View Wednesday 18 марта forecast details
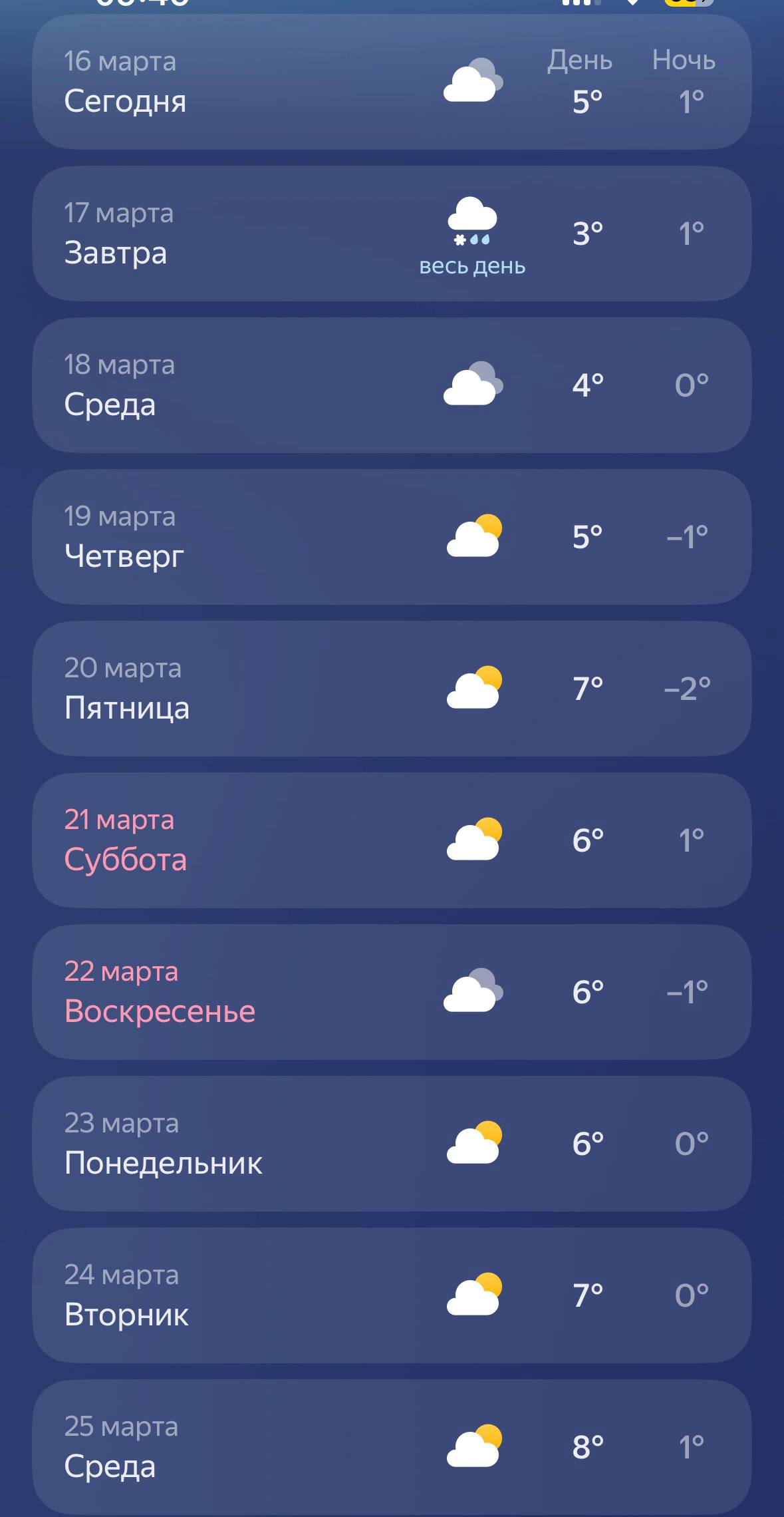 (x=392, y=385)
